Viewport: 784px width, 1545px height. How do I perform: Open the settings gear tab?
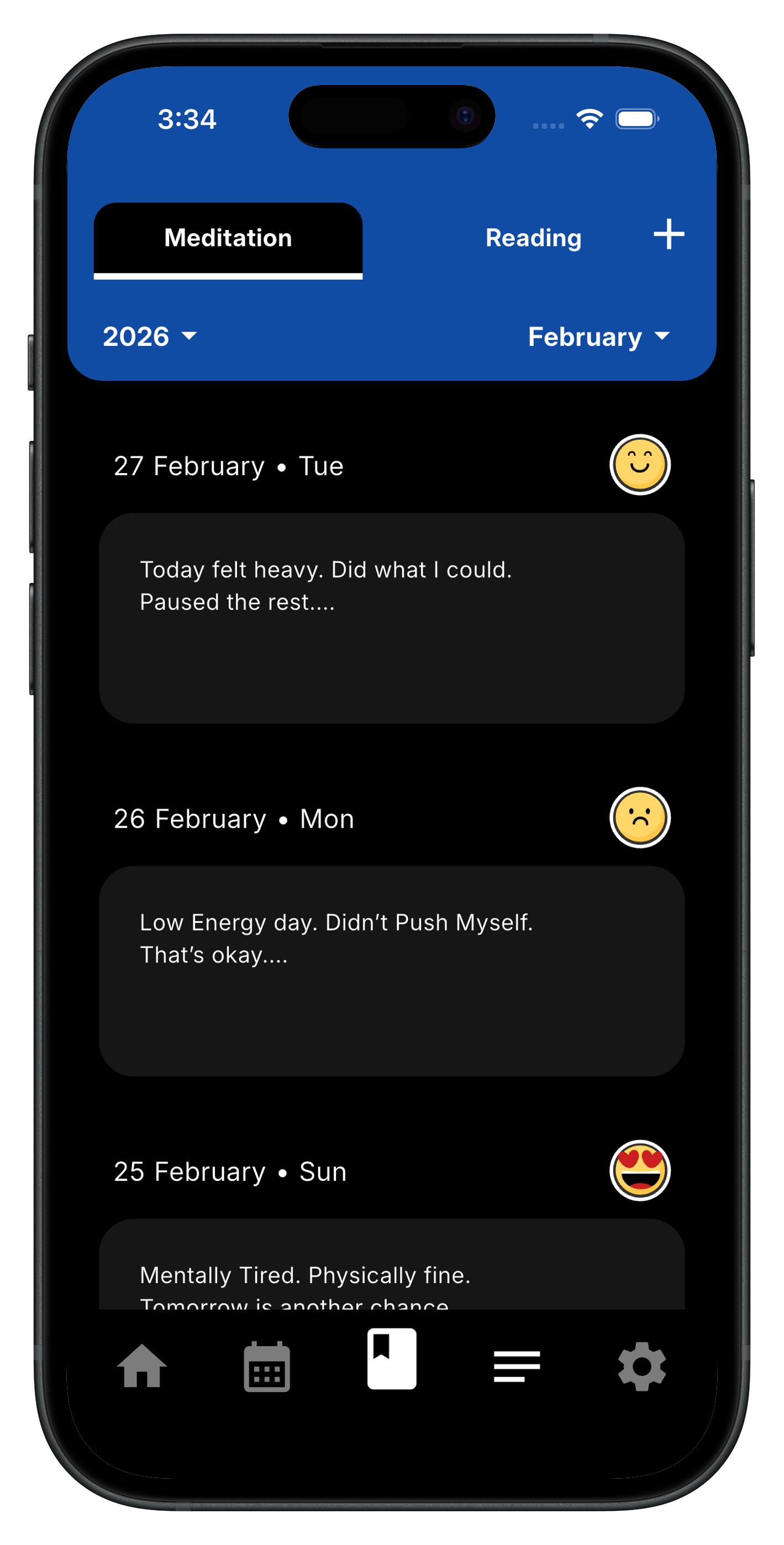point(642,1365)
